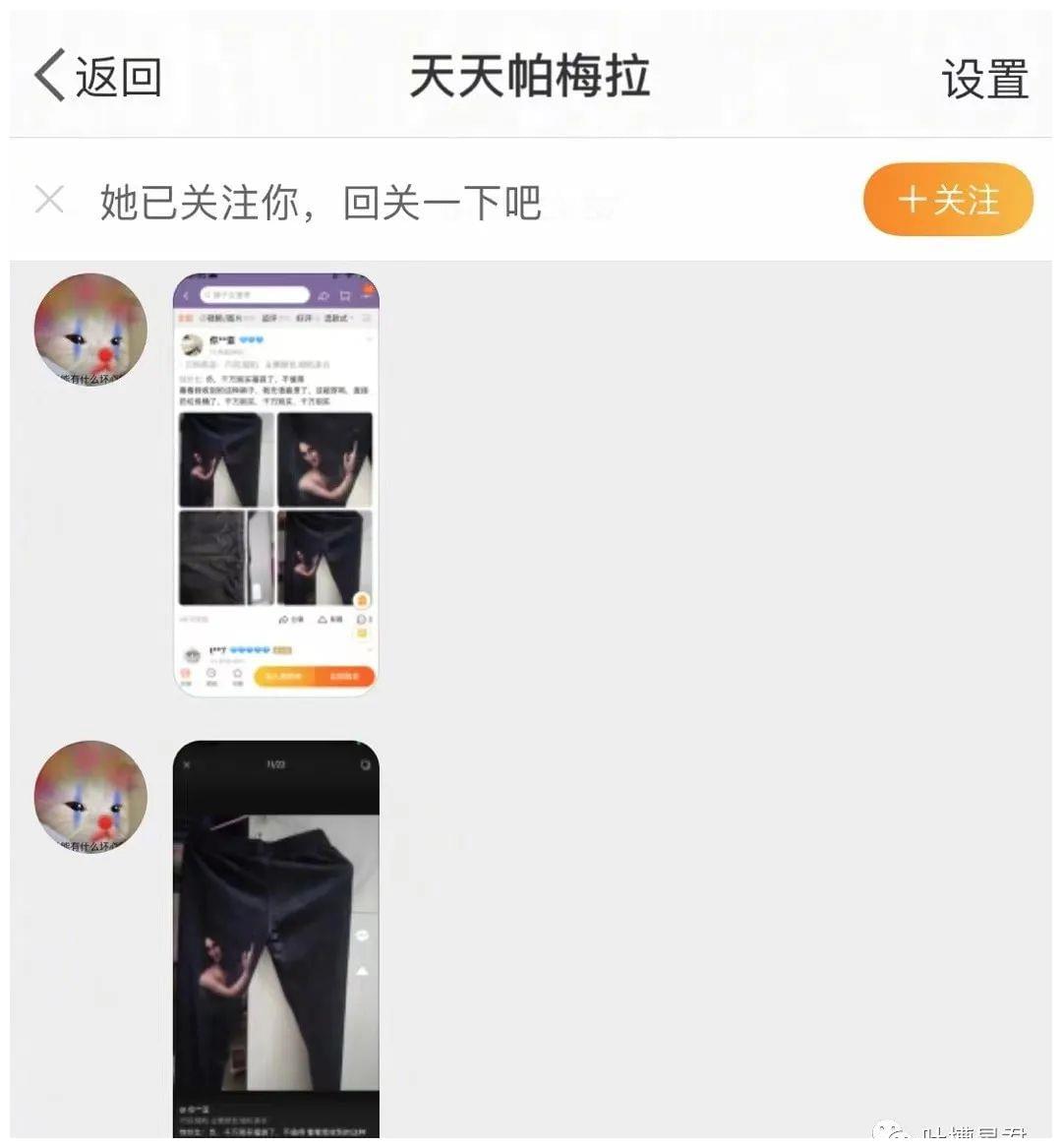View sender's profile from the first message avatar
This screenshot has width=1062, height=1148.
tap(90, 330)
